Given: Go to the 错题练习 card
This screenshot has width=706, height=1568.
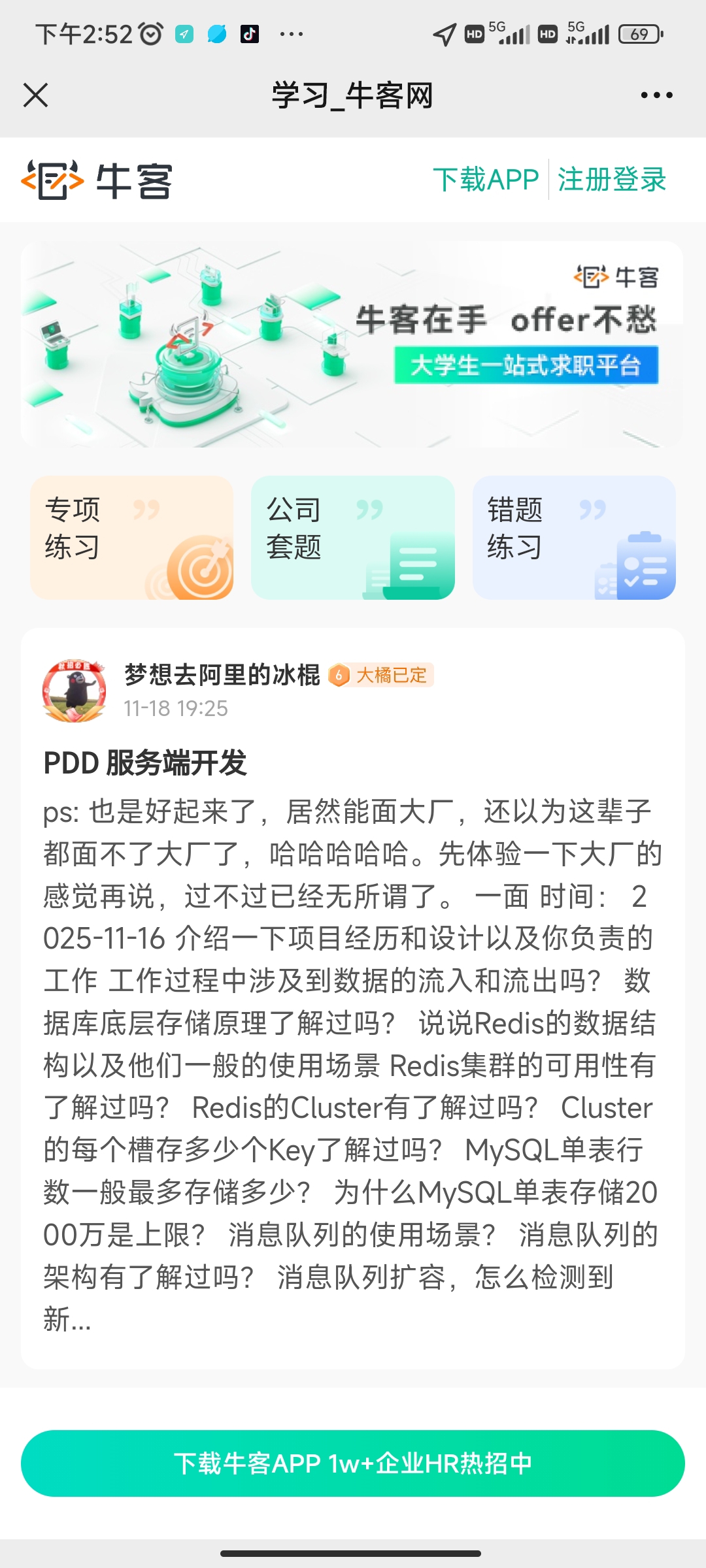Looking at the screenshot, I should (x=574, y=537).
